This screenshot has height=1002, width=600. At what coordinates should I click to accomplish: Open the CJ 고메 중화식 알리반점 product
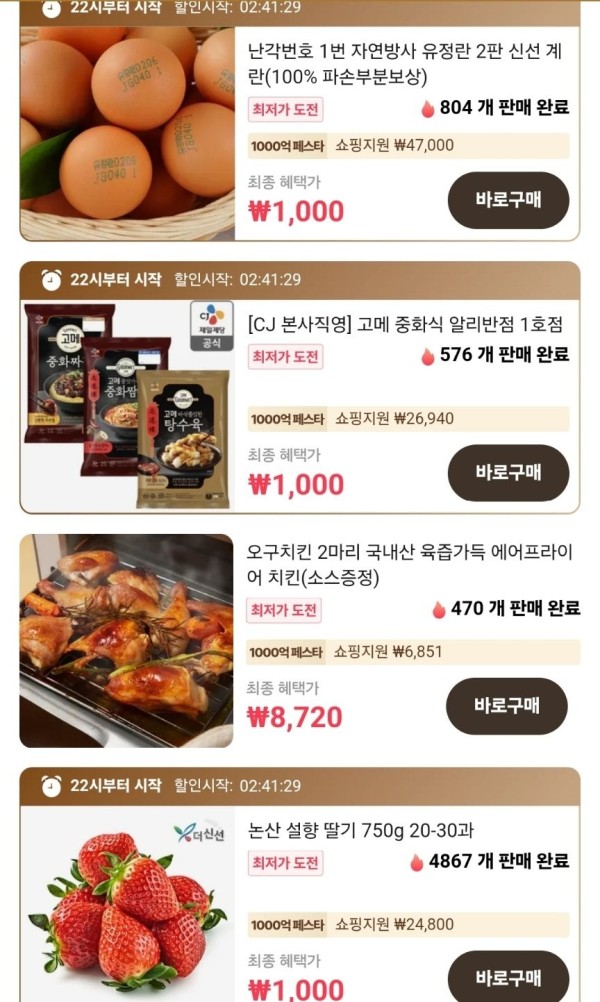point(405,324)
